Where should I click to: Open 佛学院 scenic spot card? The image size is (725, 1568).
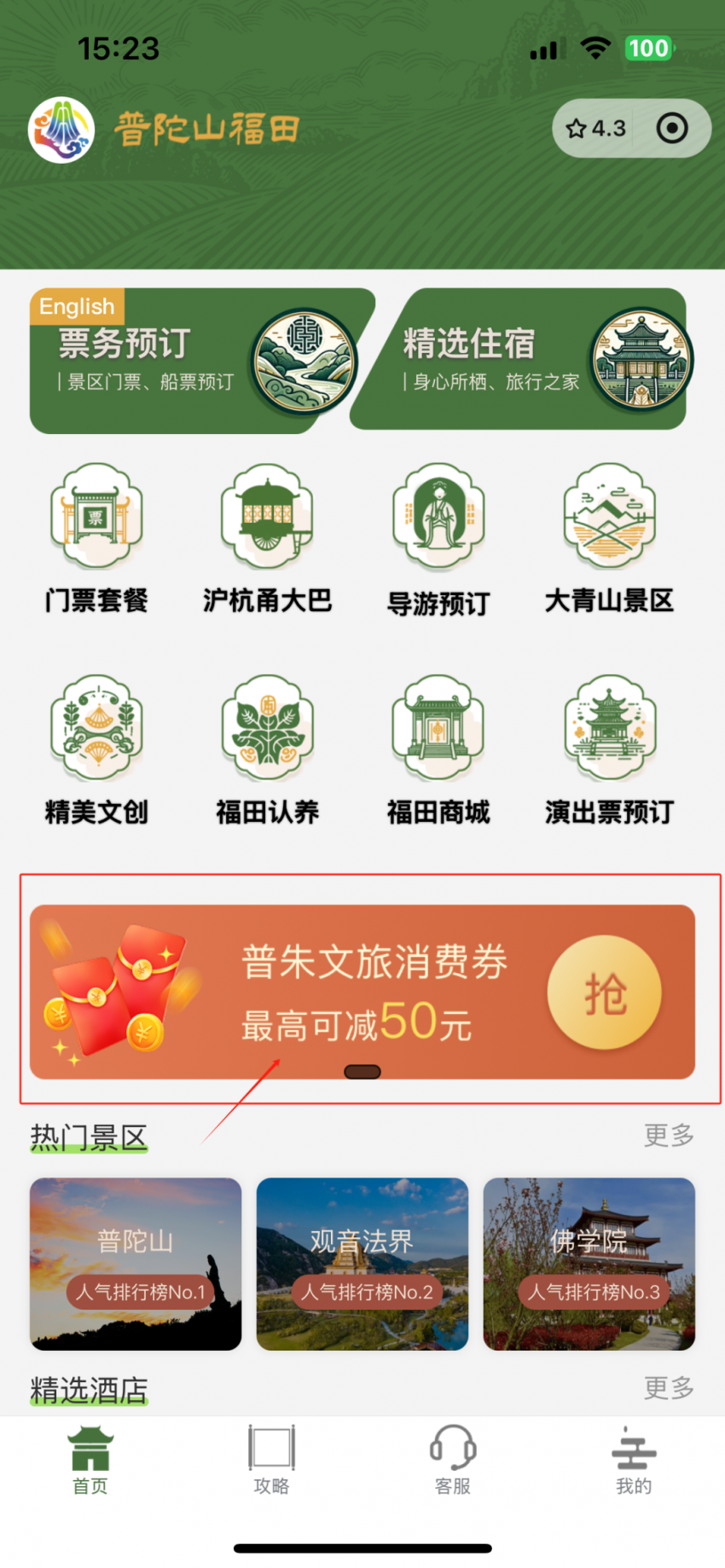[x=589, y=1264]
